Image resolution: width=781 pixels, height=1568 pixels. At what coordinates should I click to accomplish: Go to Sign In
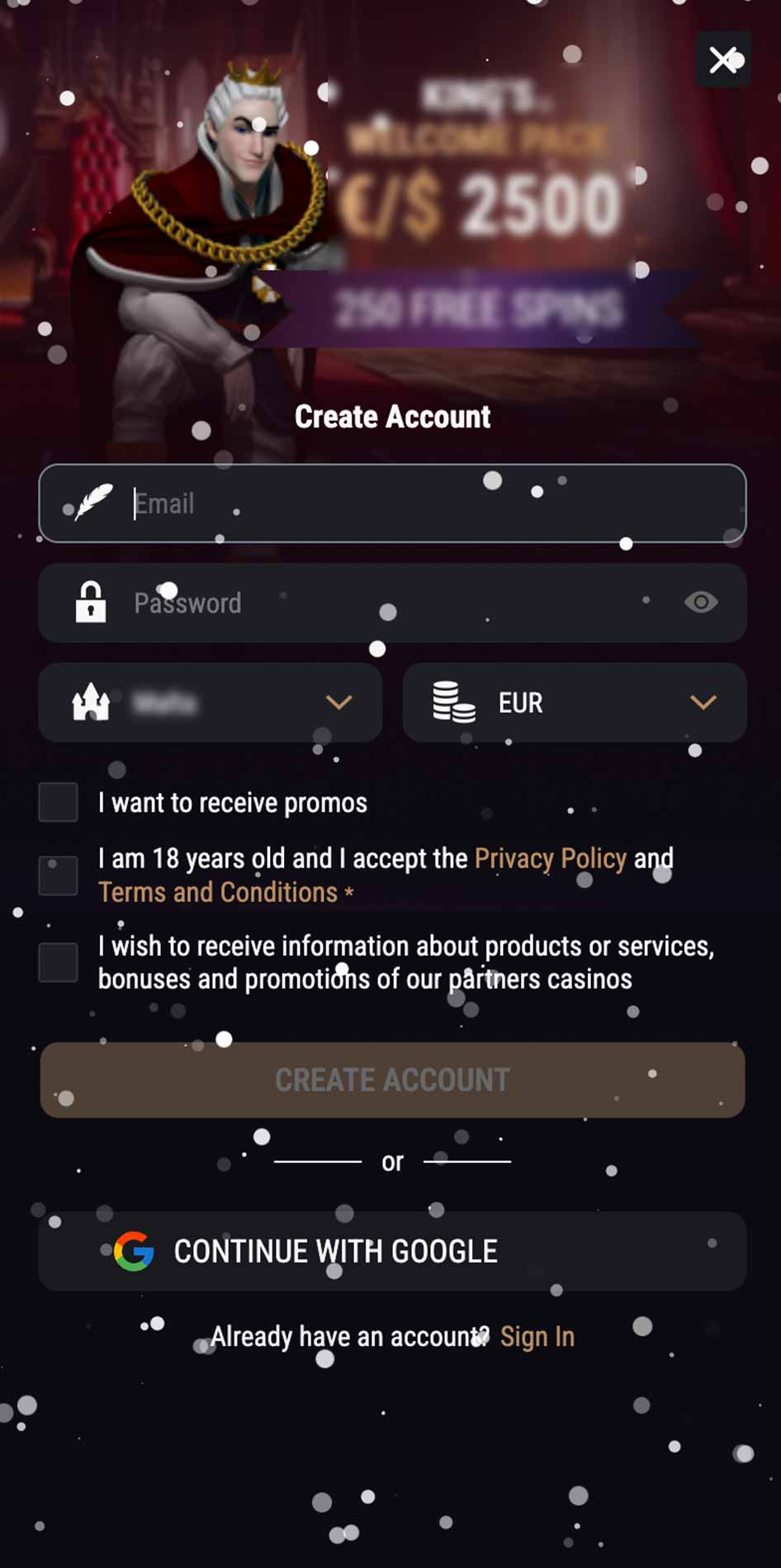click(x=537, y=1337)
